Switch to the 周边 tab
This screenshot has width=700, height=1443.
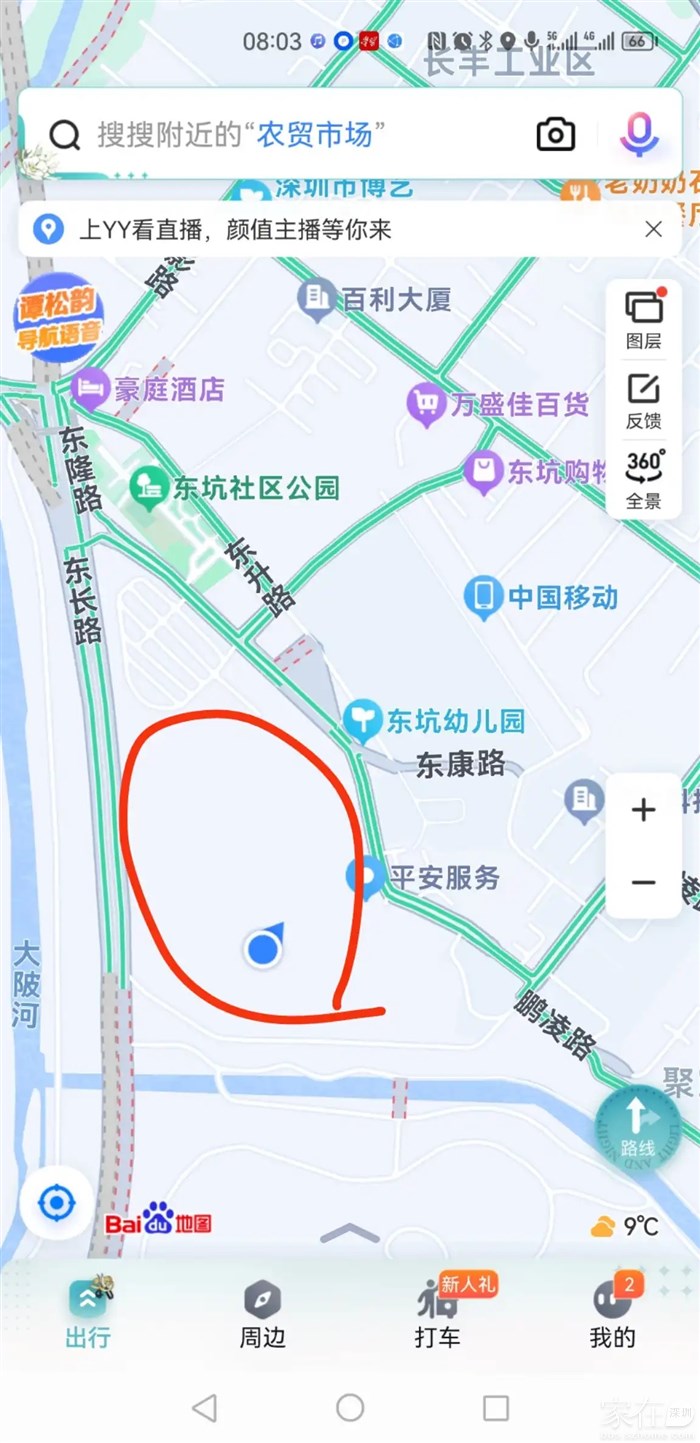262,1315
